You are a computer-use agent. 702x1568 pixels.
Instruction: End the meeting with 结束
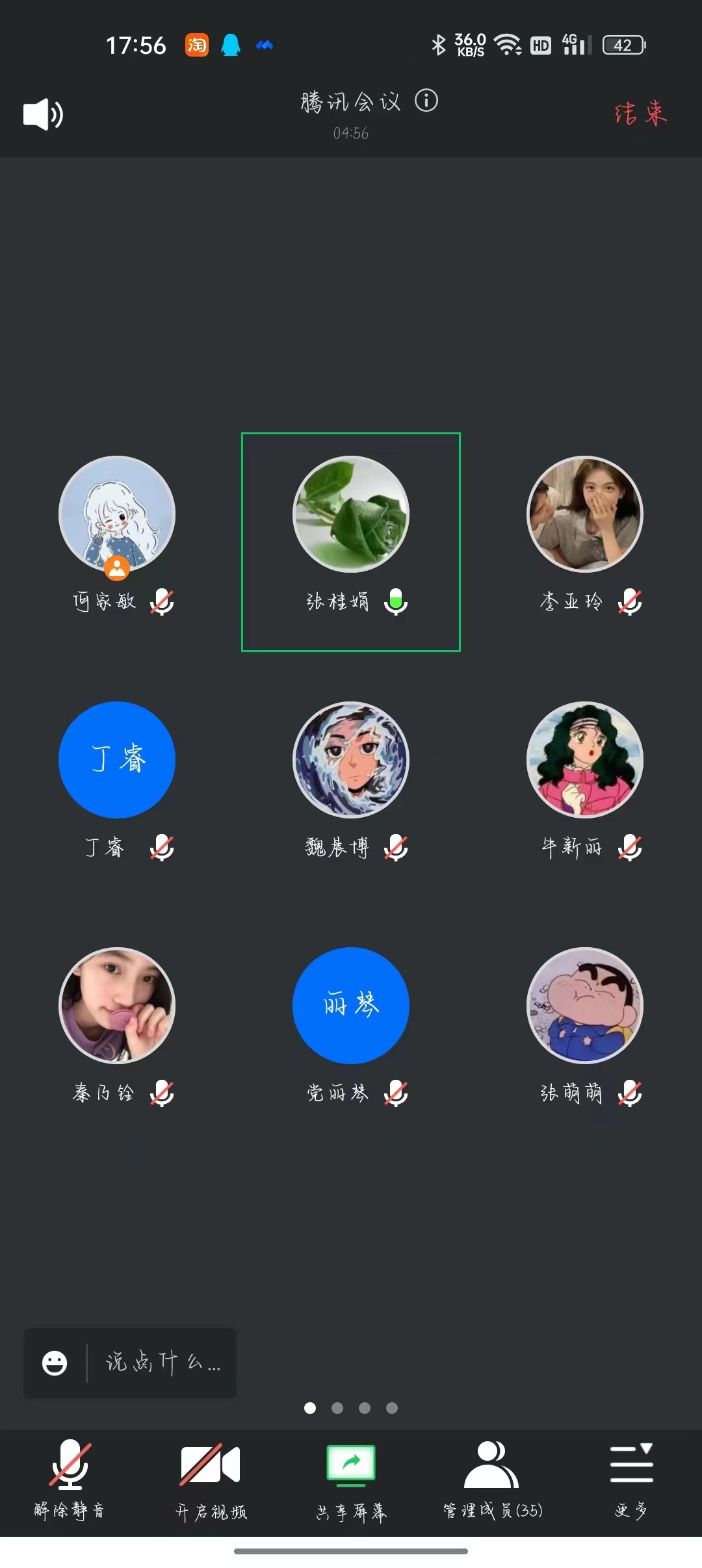(x=640, y=113)
